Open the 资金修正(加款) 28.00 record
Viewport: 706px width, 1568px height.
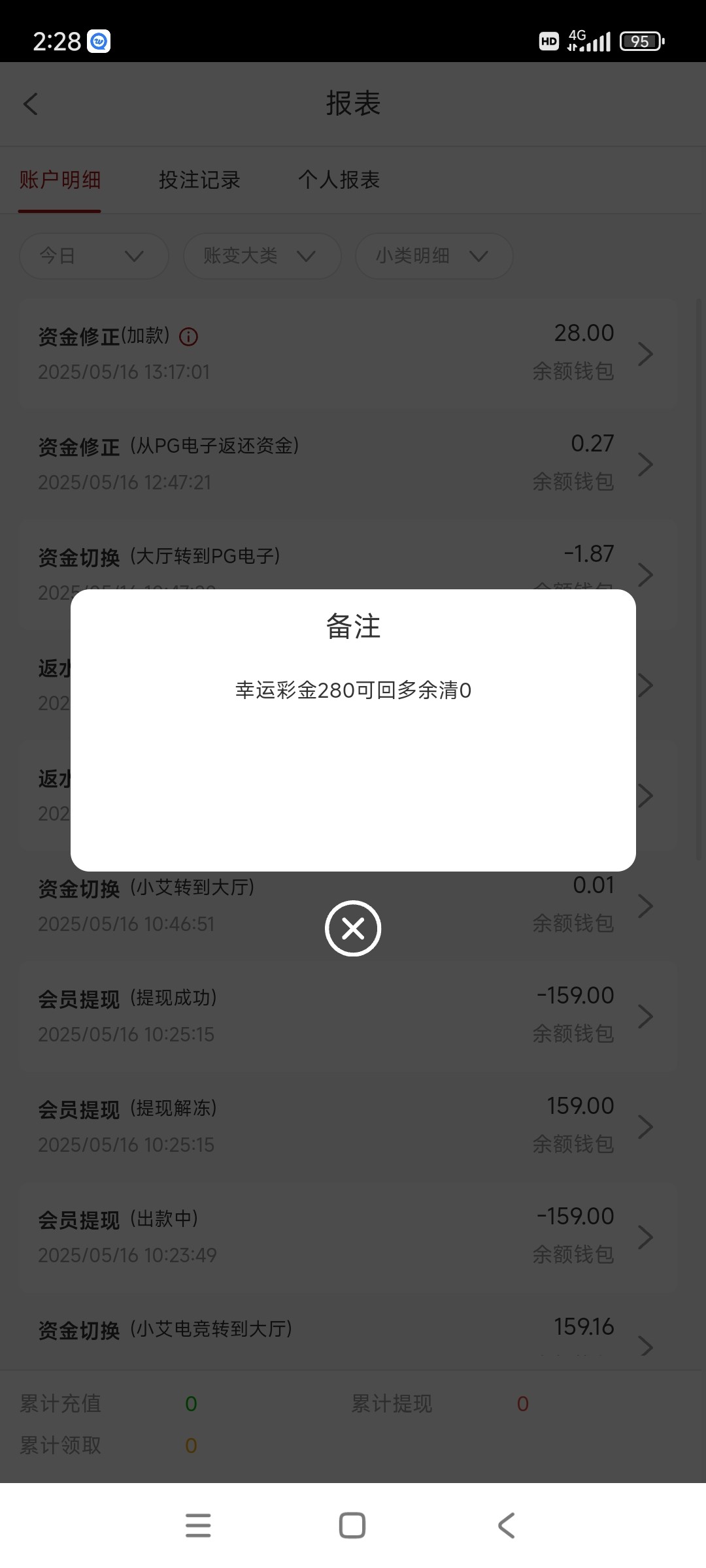[347, 354]
